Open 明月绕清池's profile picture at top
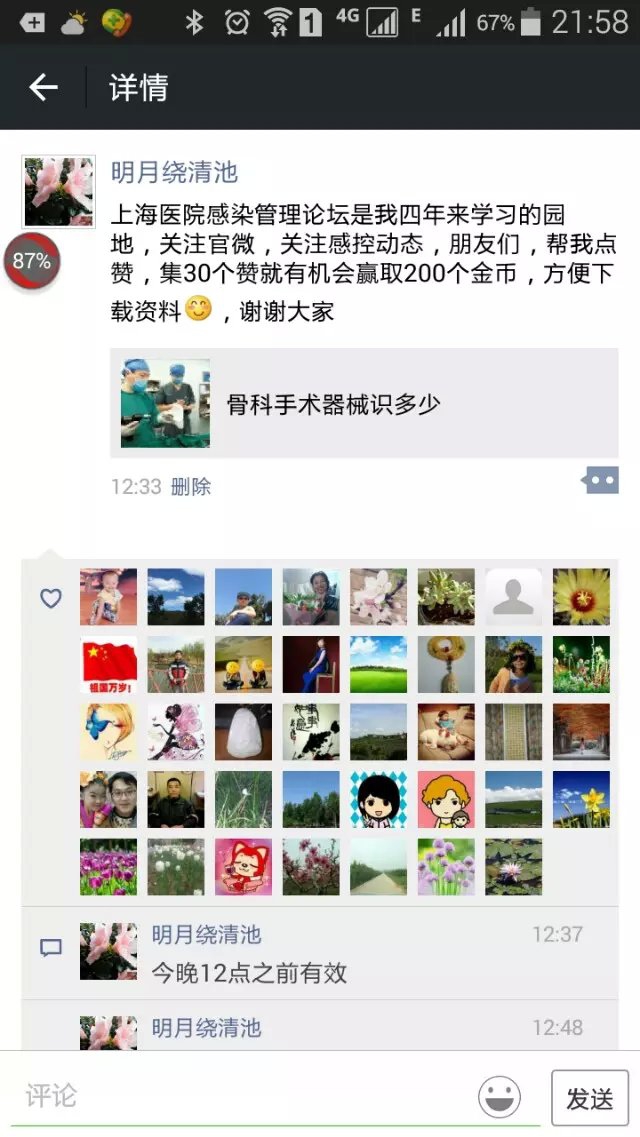This screenshot has height=1137, width=640. point(58,191)
